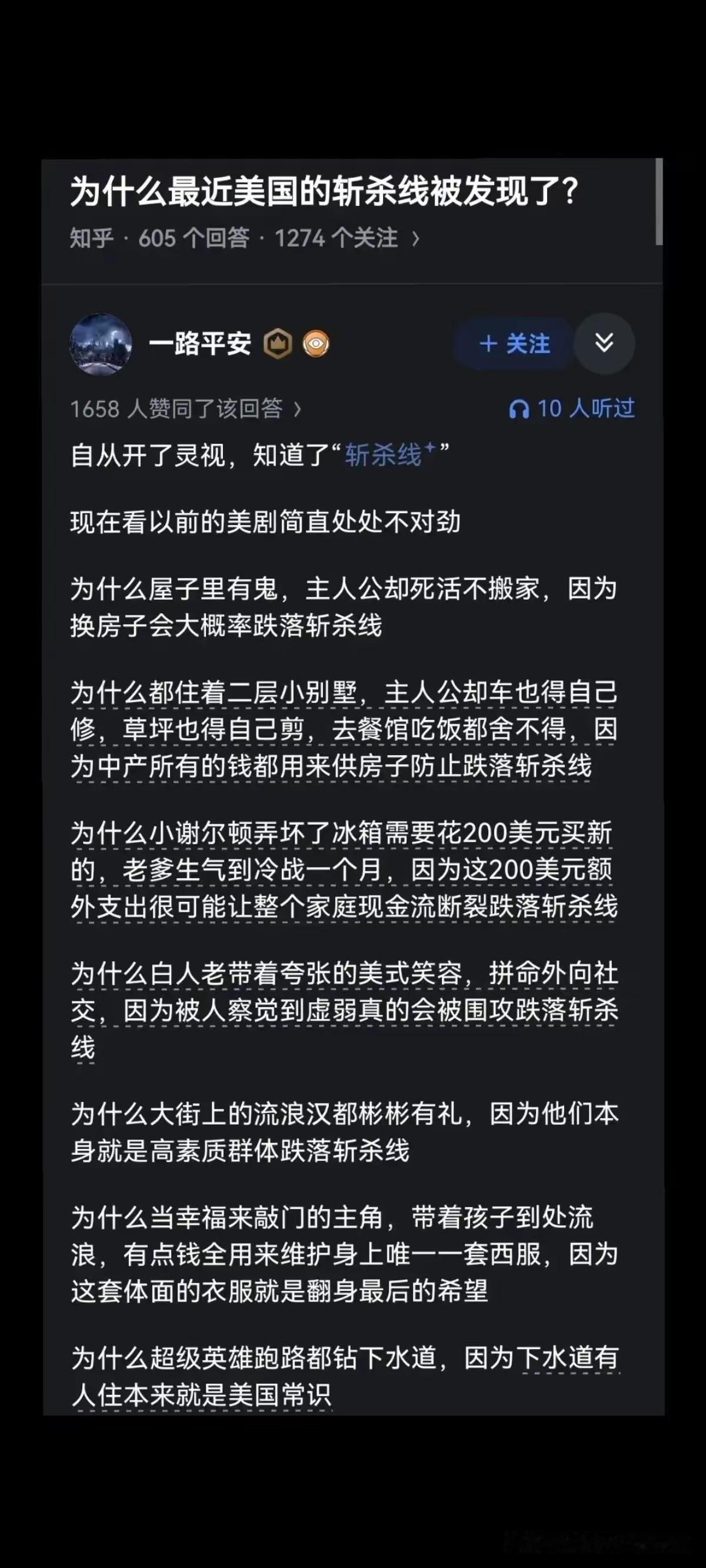This screenshot has width=706, height=1568.
Task: Open the 1658 人赞同了该回答 list
Action: pyautogui.click(x=179, y=410)
